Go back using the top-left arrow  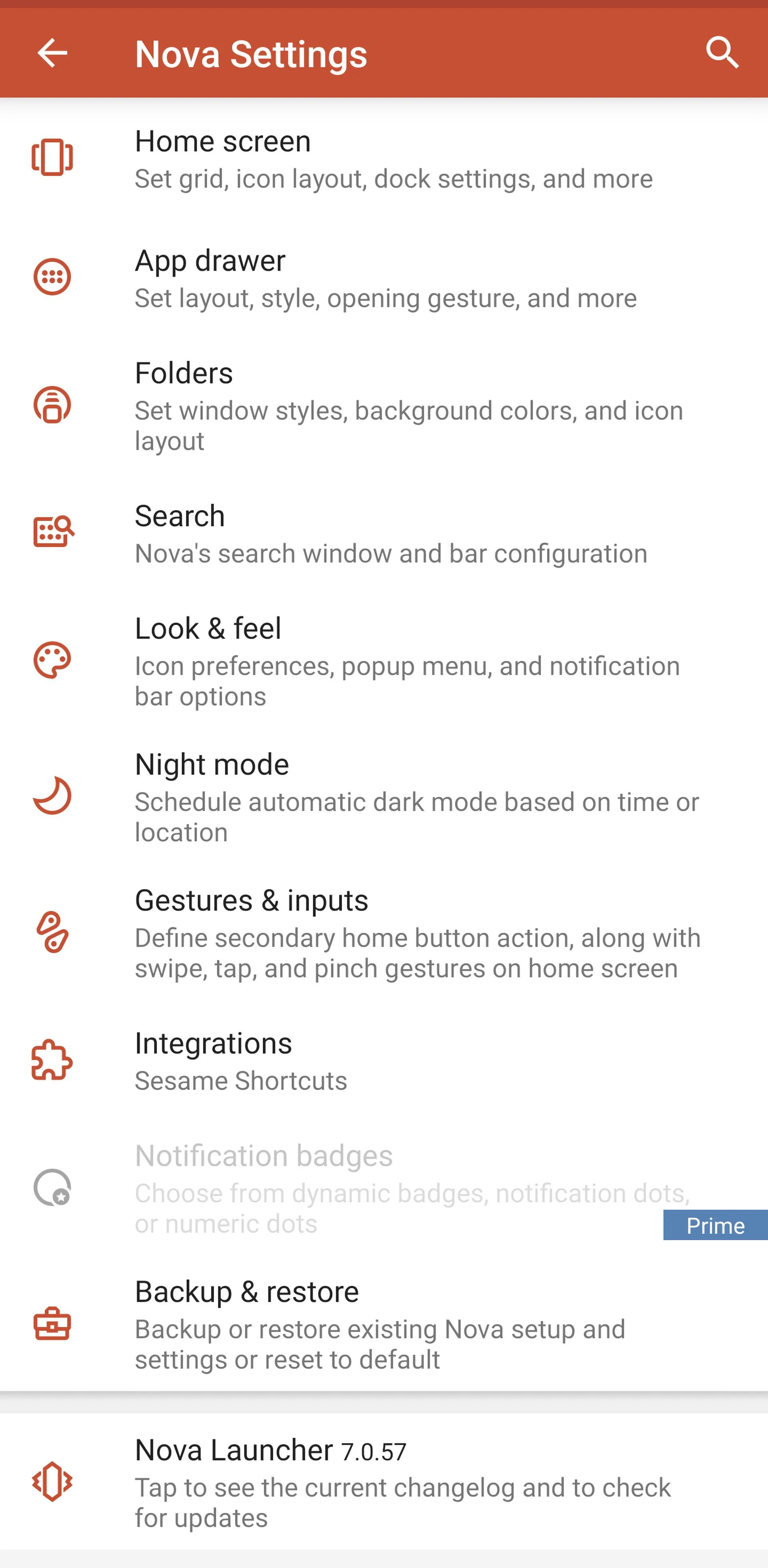click(x=52, y=54)
